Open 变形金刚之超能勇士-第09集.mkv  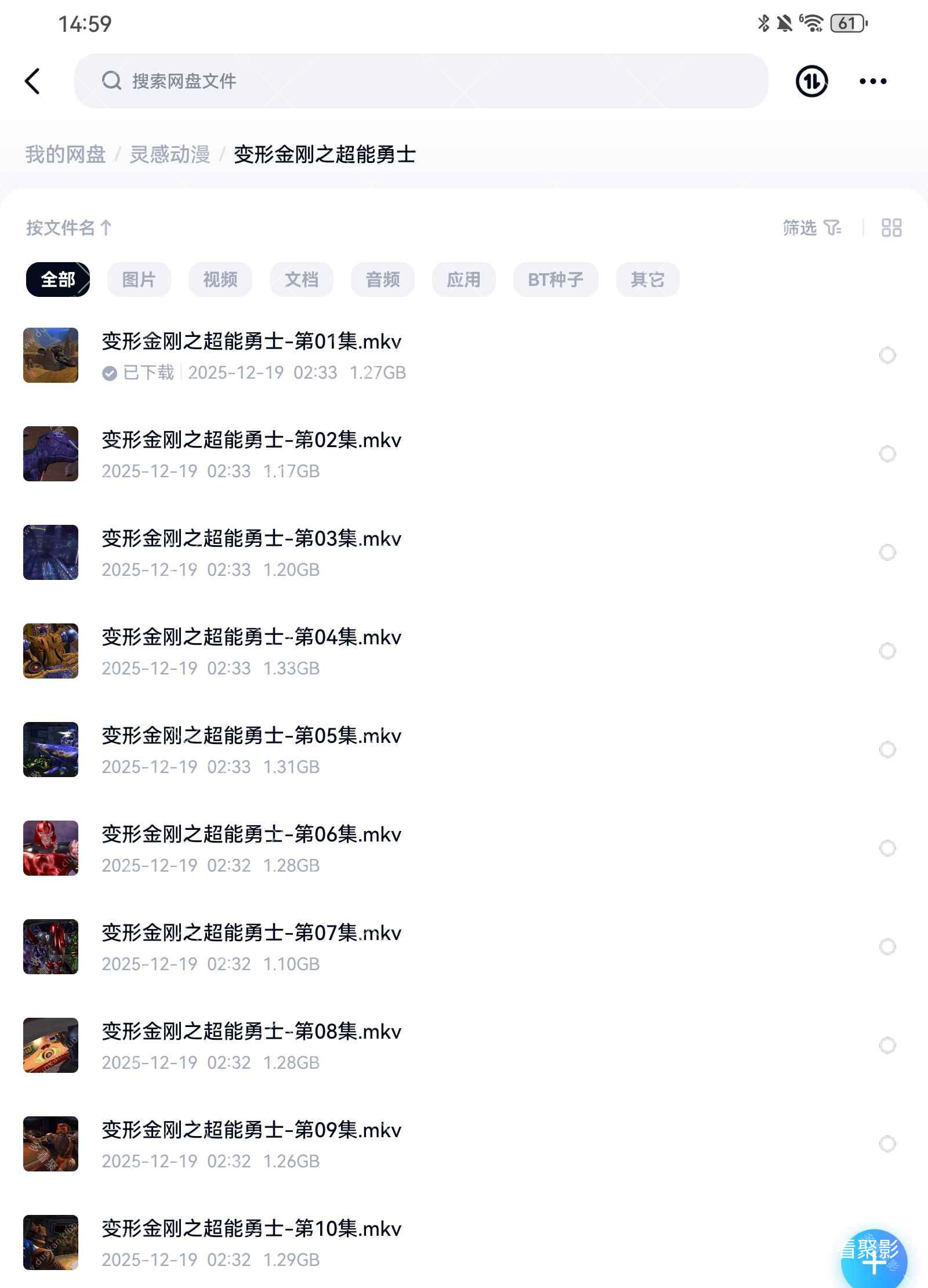pyautogui.click(x=251, y=1130)
